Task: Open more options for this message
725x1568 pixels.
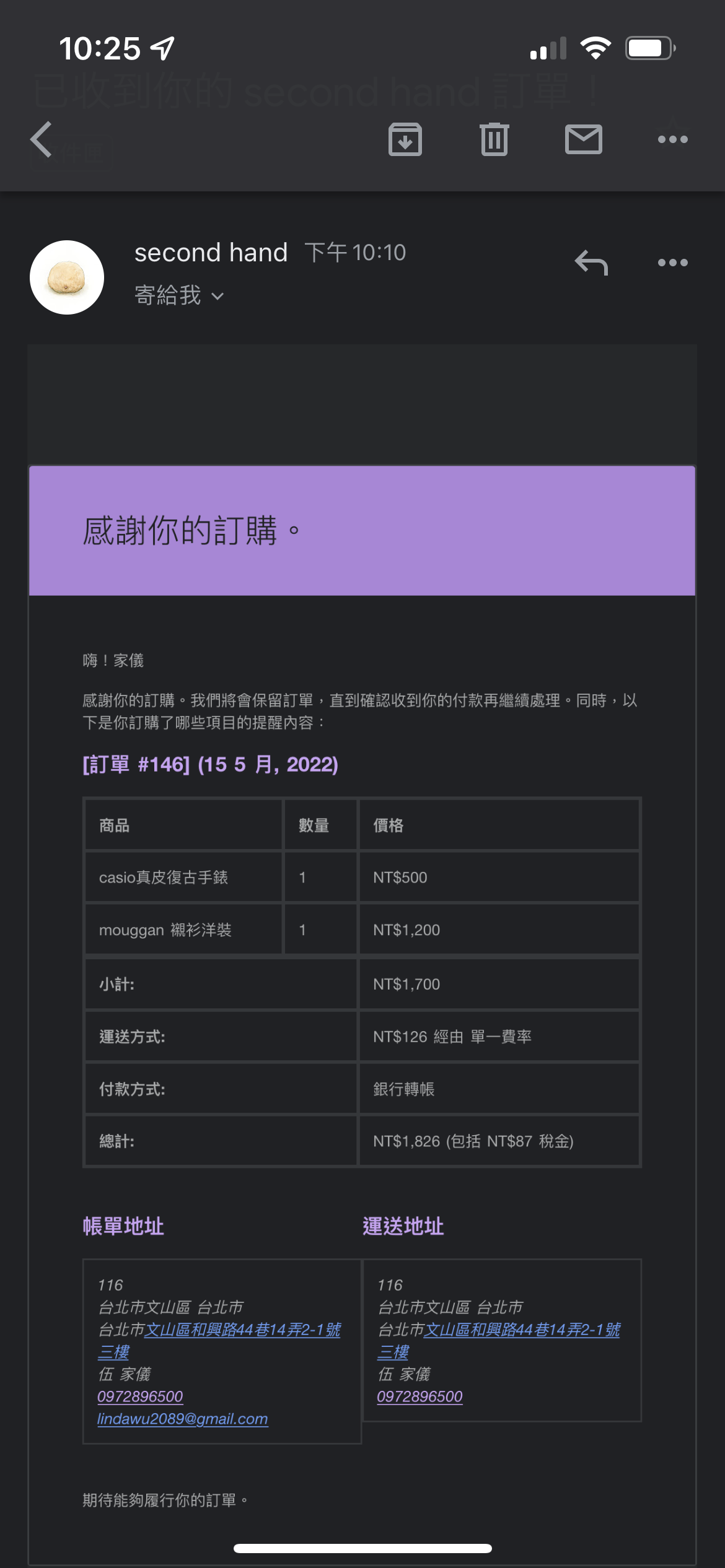Action: pyautogui.click(x=672, y=263)
